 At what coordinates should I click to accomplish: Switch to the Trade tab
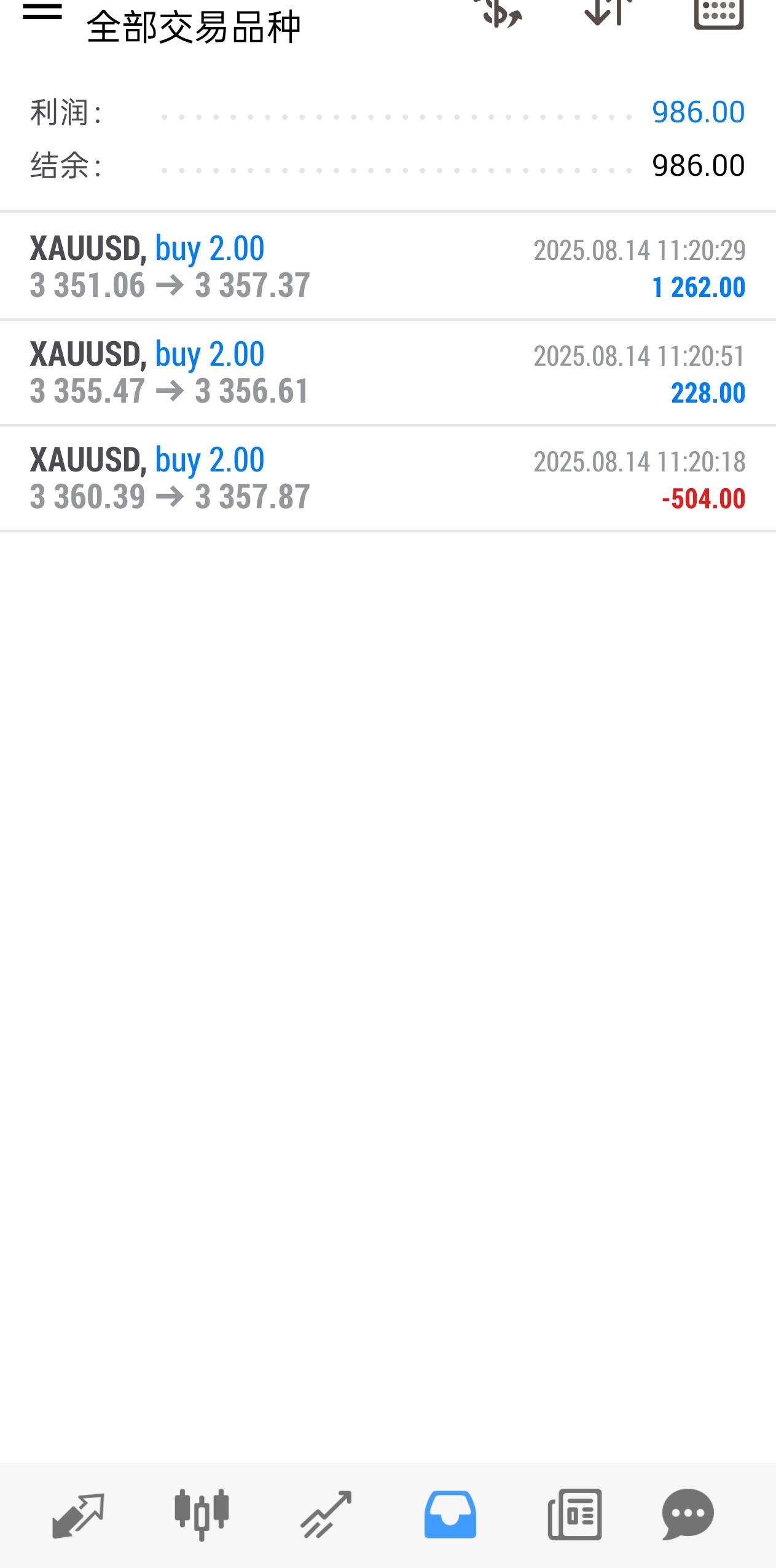326,1515
